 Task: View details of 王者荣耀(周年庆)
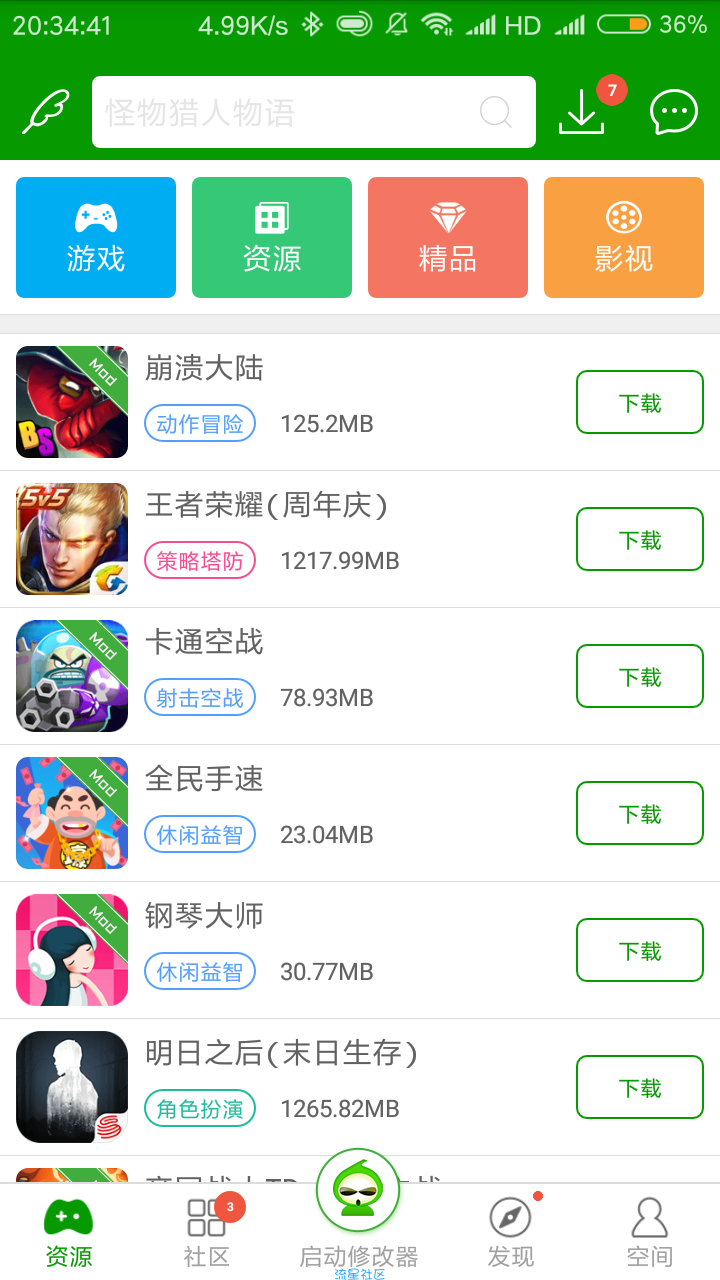265,506
